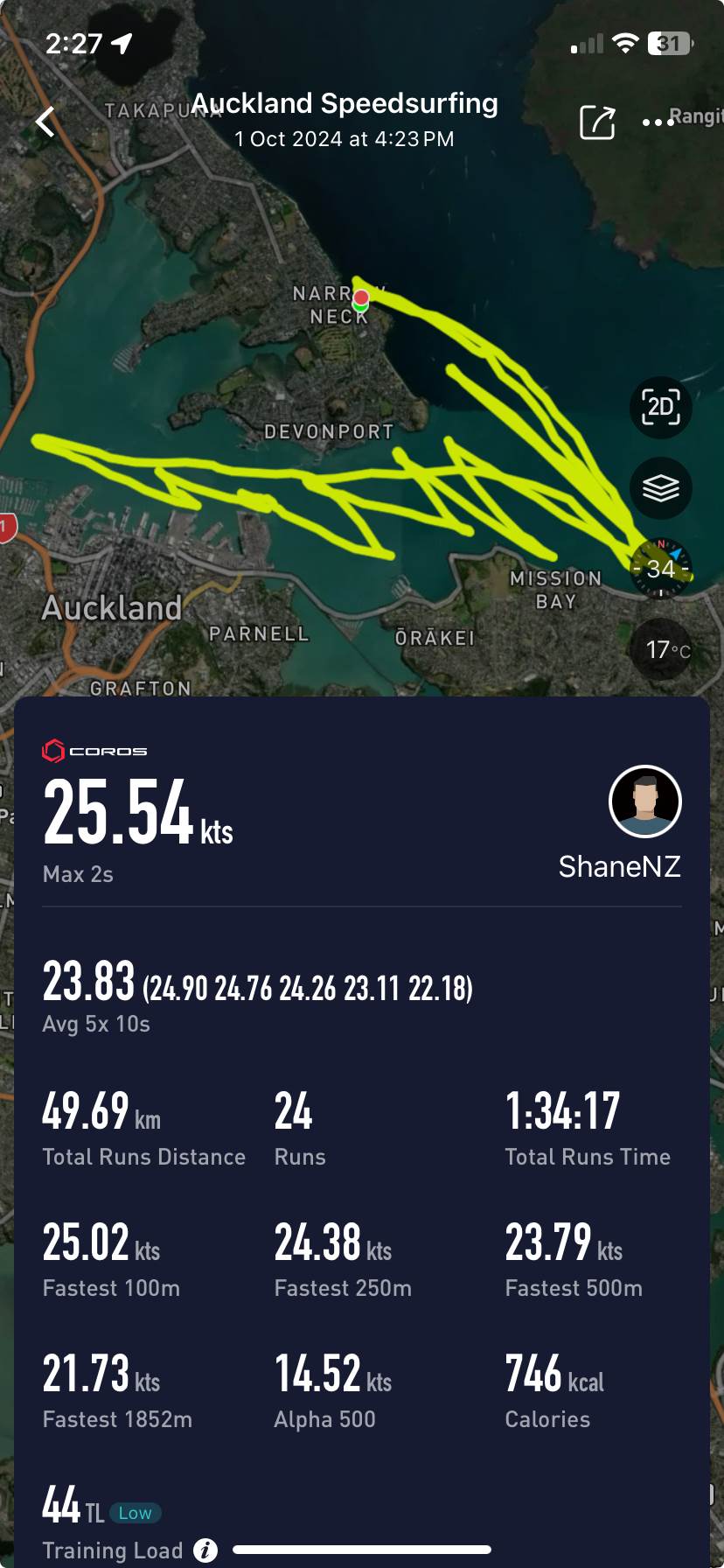Open the map layers selector
This screenshot has height=1568, width=724.
click(660, 487)
